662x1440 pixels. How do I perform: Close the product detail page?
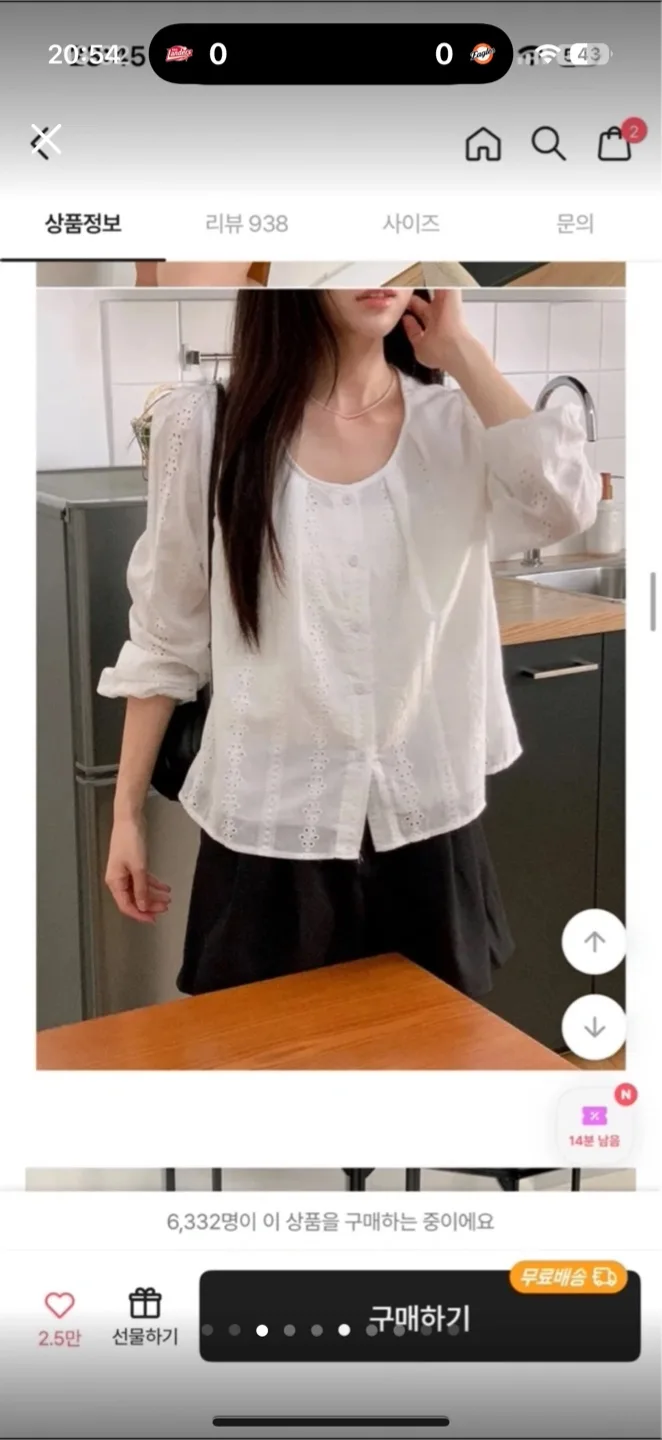pyautogui.click(x=45, y=142)
